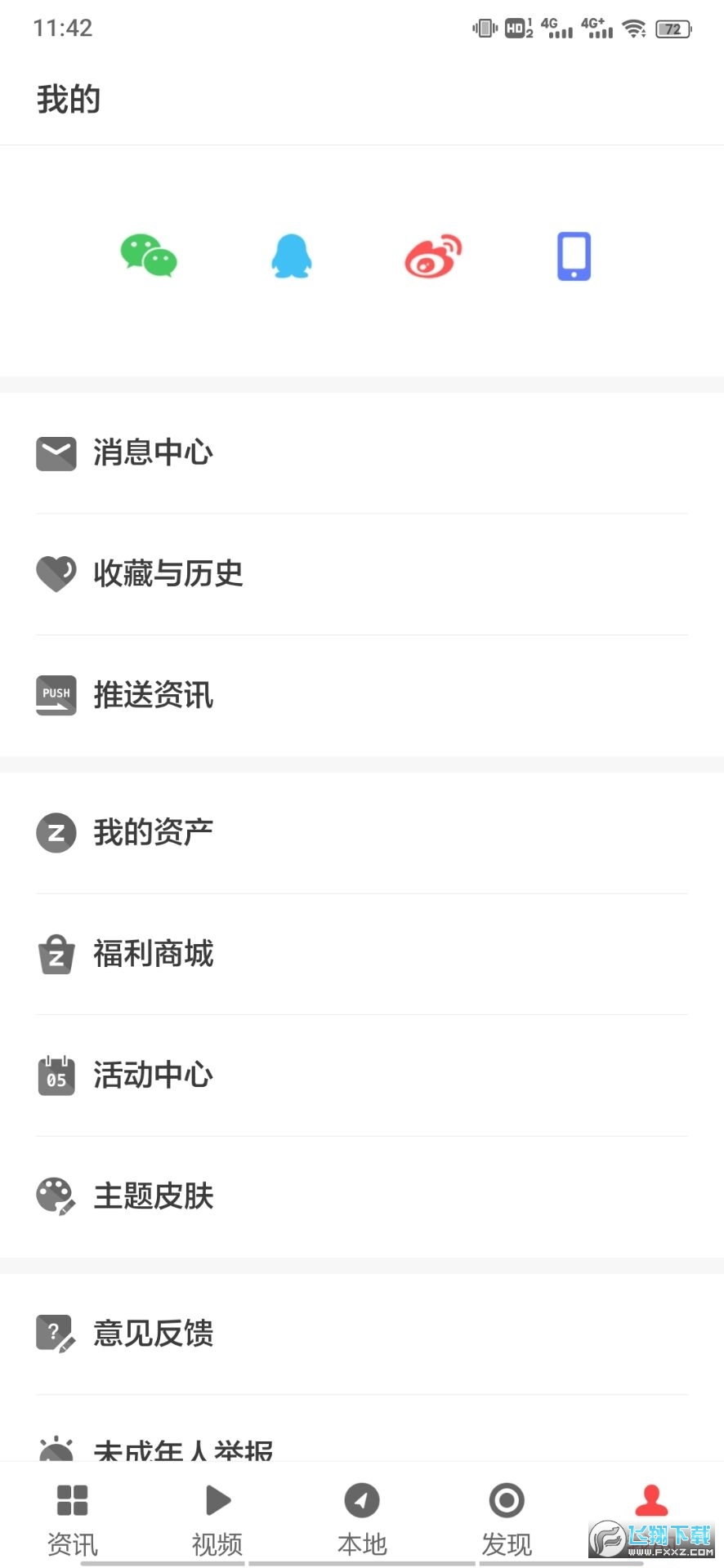This screenshot has width=724, height=1568.
Task: Log in with Weibo
Action: point(431,256)
